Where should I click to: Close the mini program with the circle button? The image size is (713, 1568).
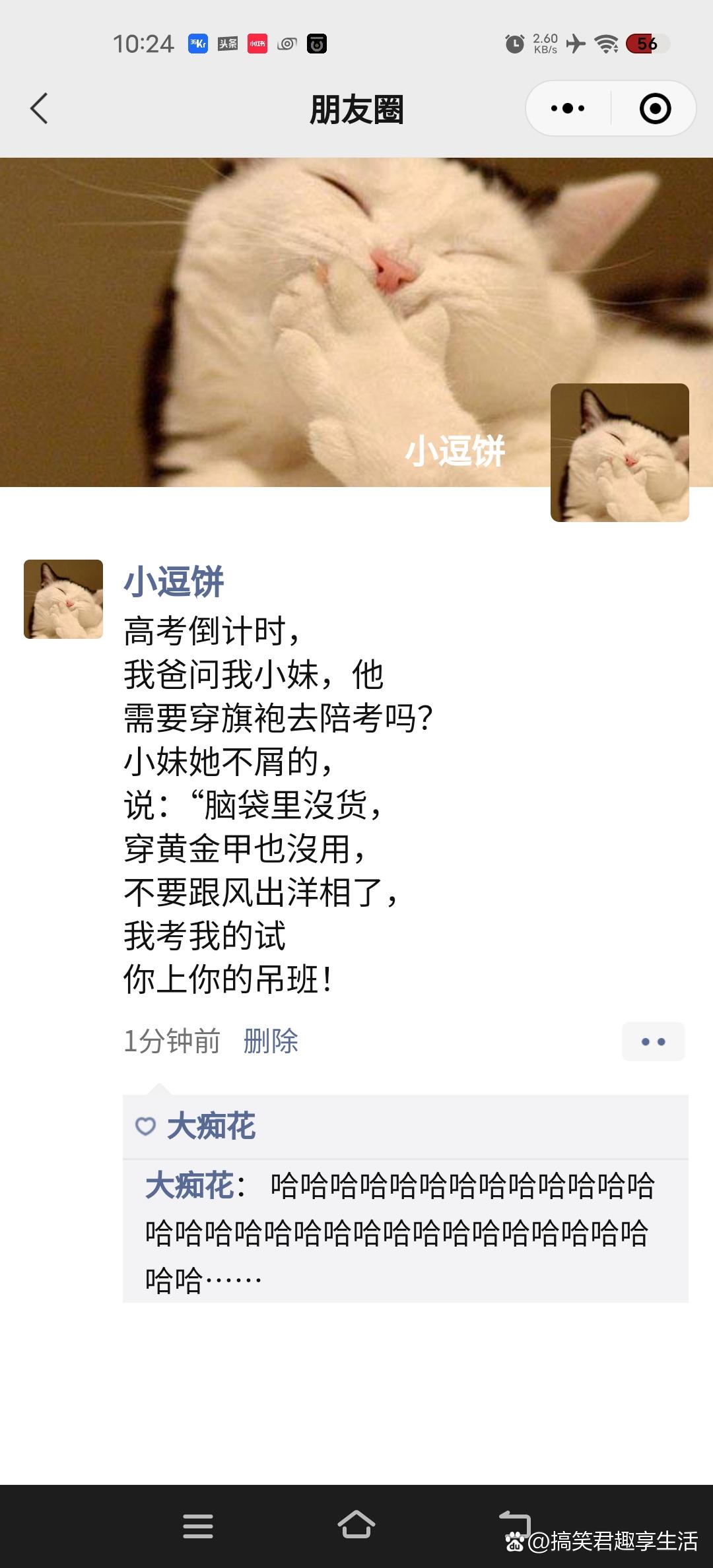(655, 109)
